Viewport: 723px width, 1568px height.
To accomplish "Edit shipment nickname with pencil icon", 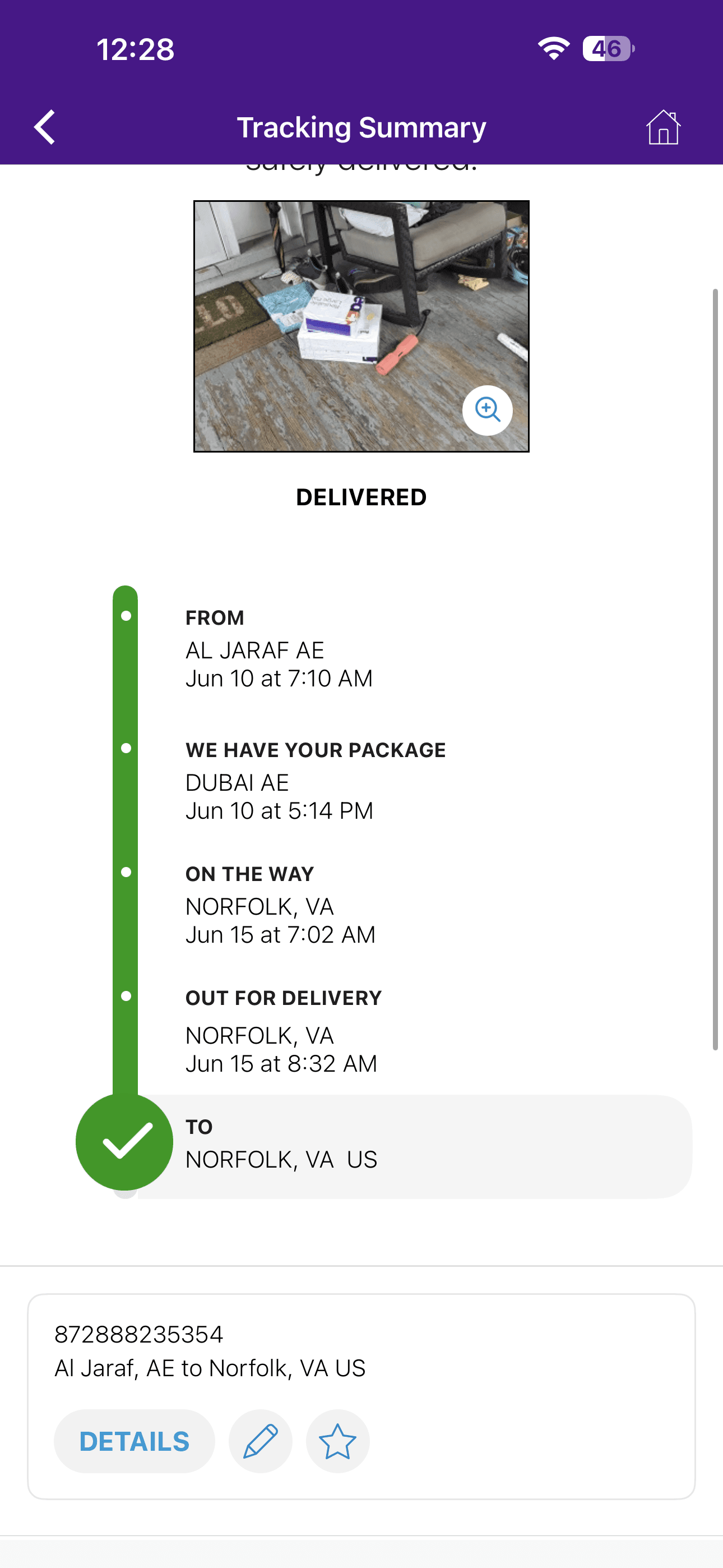I will [261, 1441].
